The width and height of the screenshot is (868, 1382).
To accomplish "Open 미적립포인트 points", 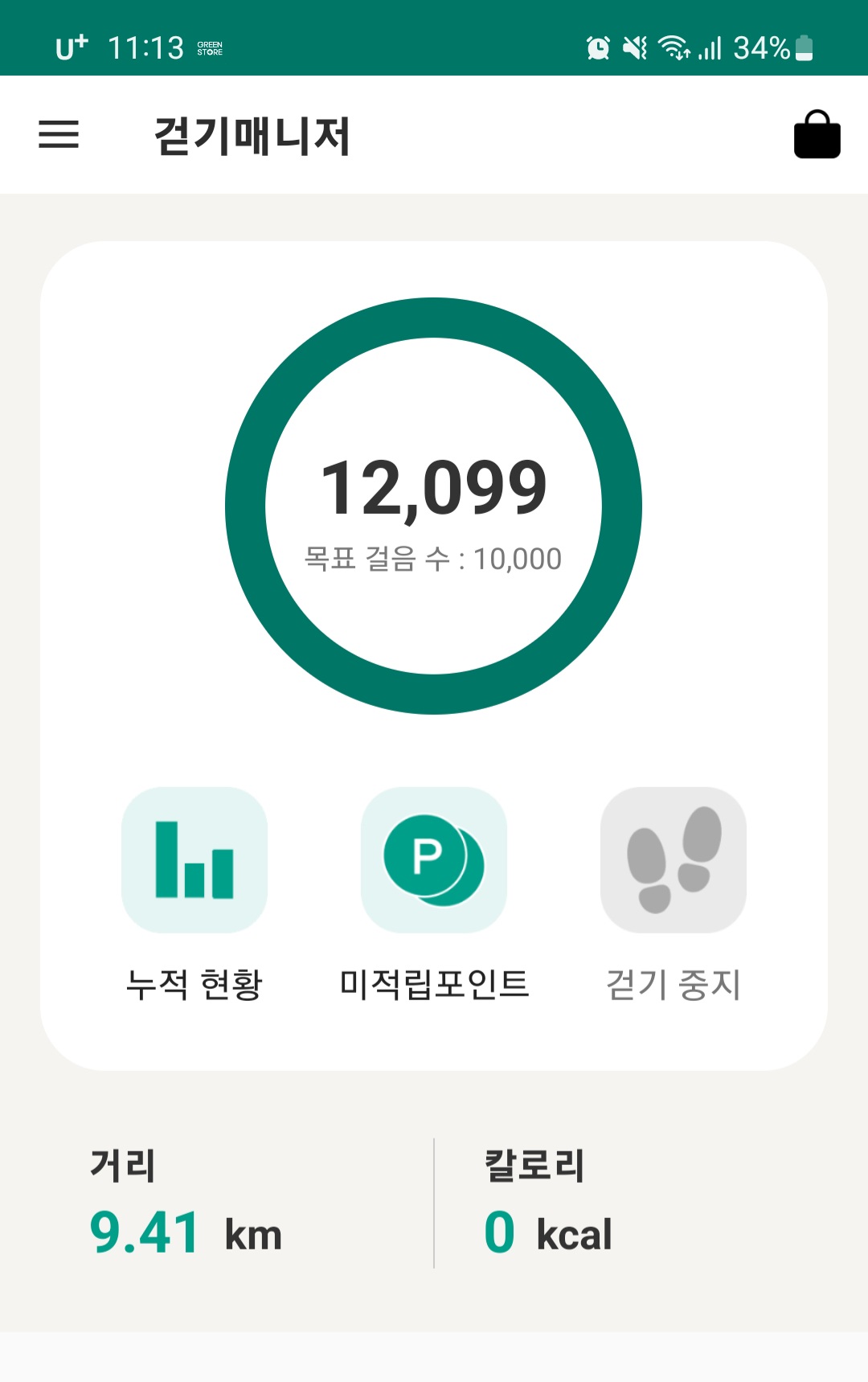I will 434,860.
